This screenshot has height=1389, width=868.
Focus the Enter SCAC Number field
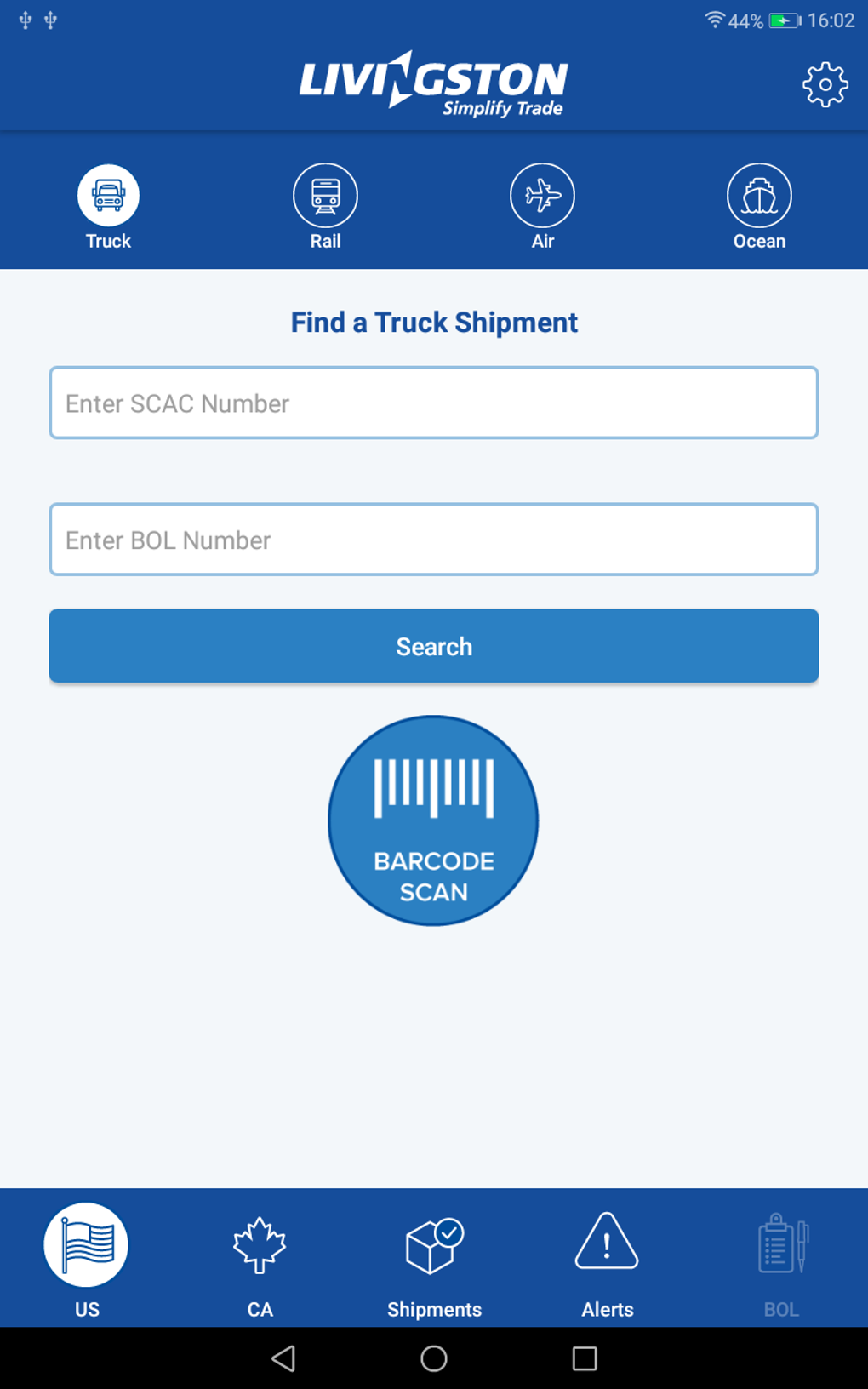click(x=434, y=403)
